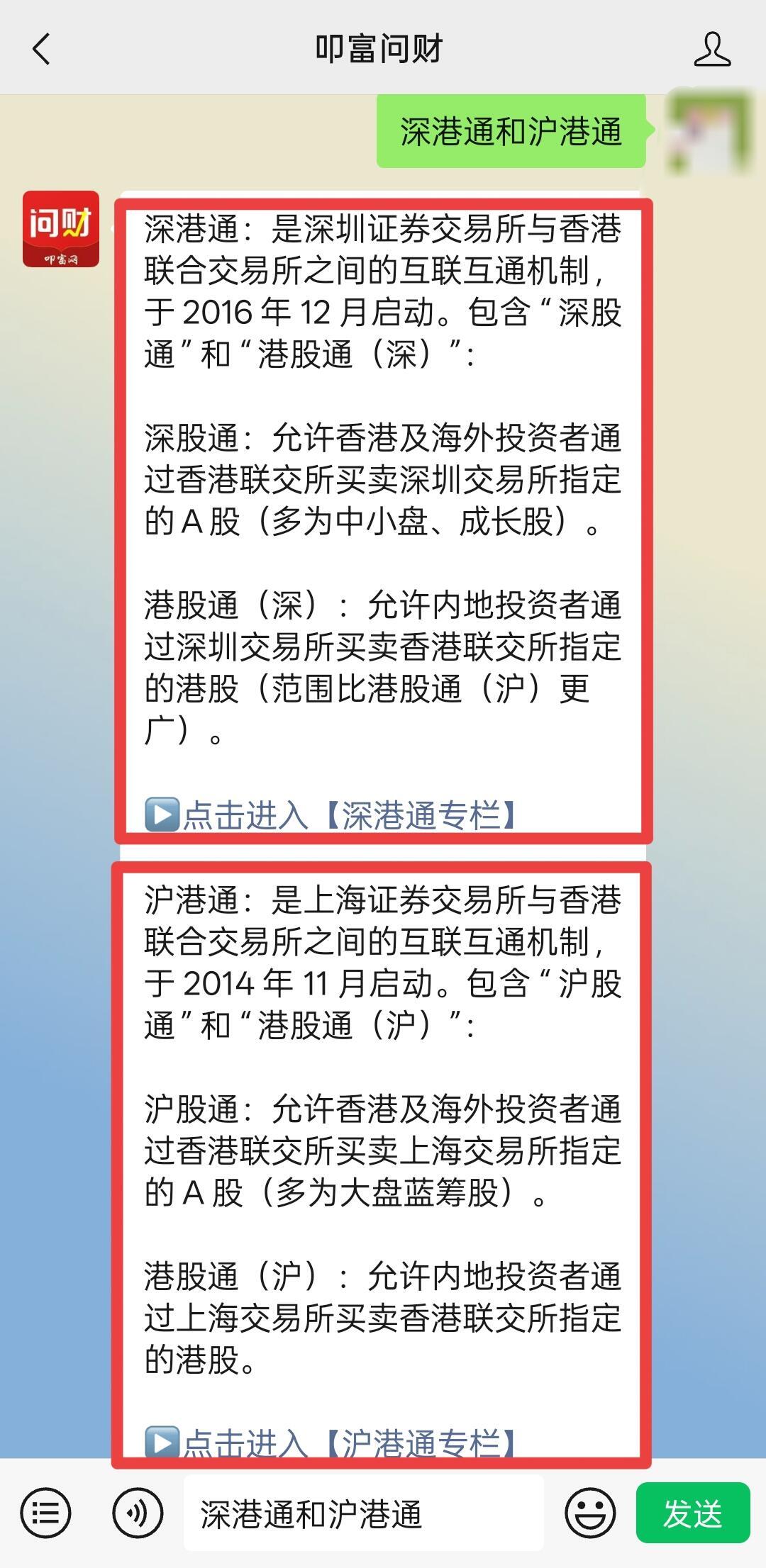This screenshot has width=766, height=1568.
Task: Open the service menu list icon
Action: pyautogui.click(x=45, y=1513)
